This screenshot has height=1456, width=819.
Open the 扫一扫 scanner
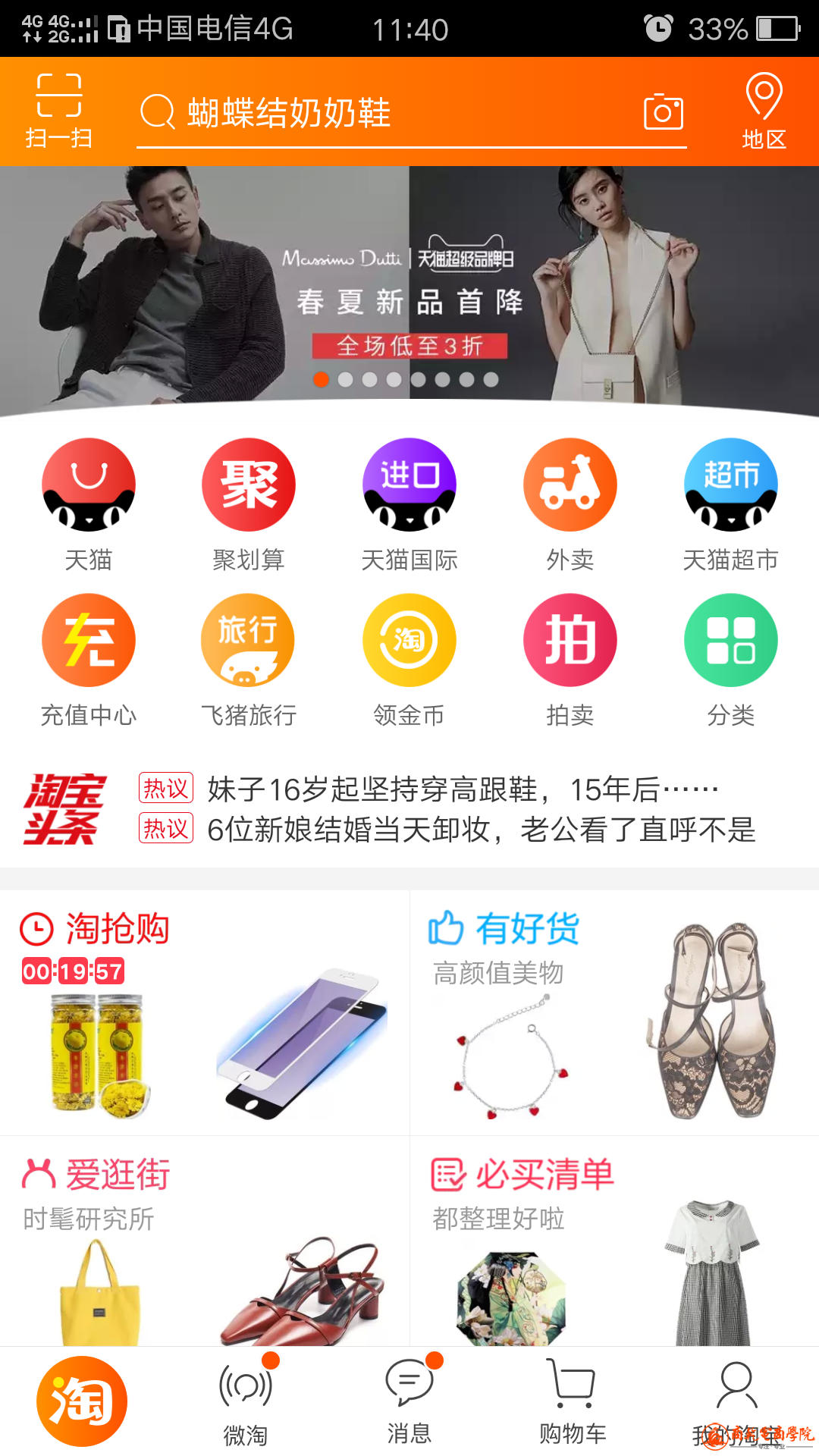pos(58,111)
